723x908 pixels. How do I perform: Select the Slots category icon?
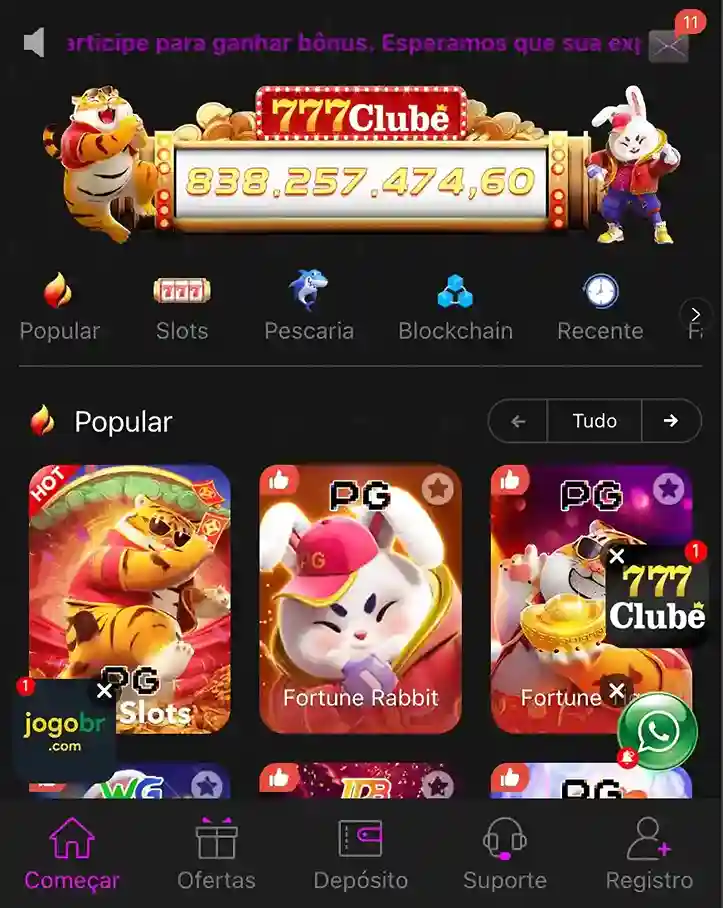click(x=182, y=292)
